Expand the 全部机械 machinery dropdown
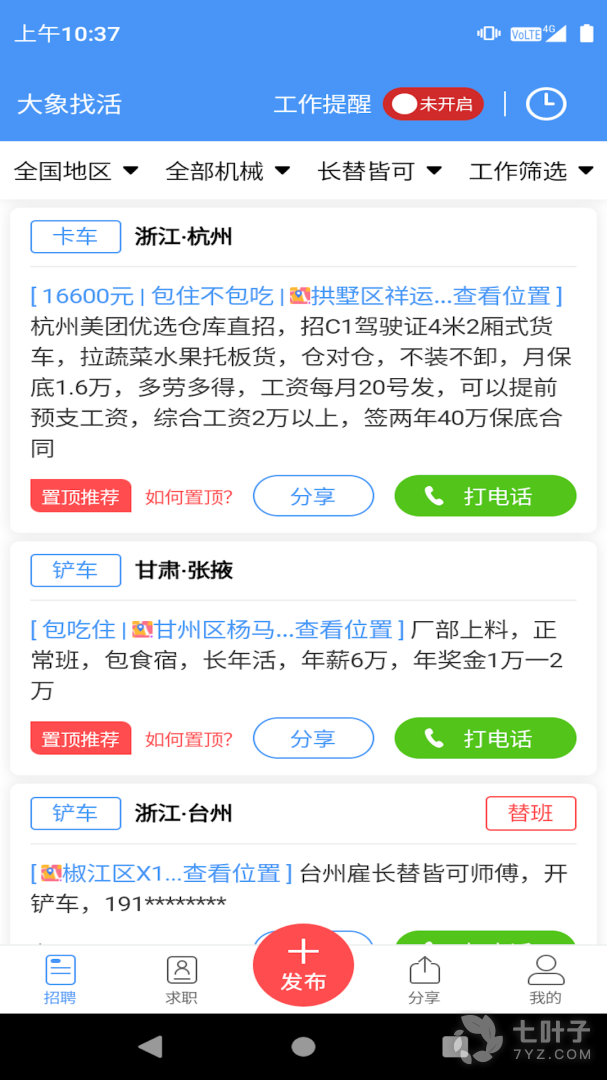The height and width of the screenshot is (1080, 607). (228, 171)
